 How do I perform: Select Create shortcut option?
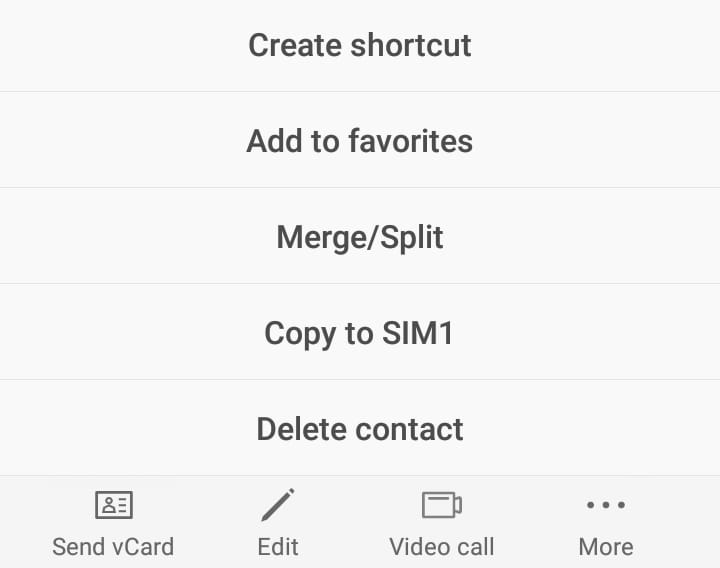point(360,45)
